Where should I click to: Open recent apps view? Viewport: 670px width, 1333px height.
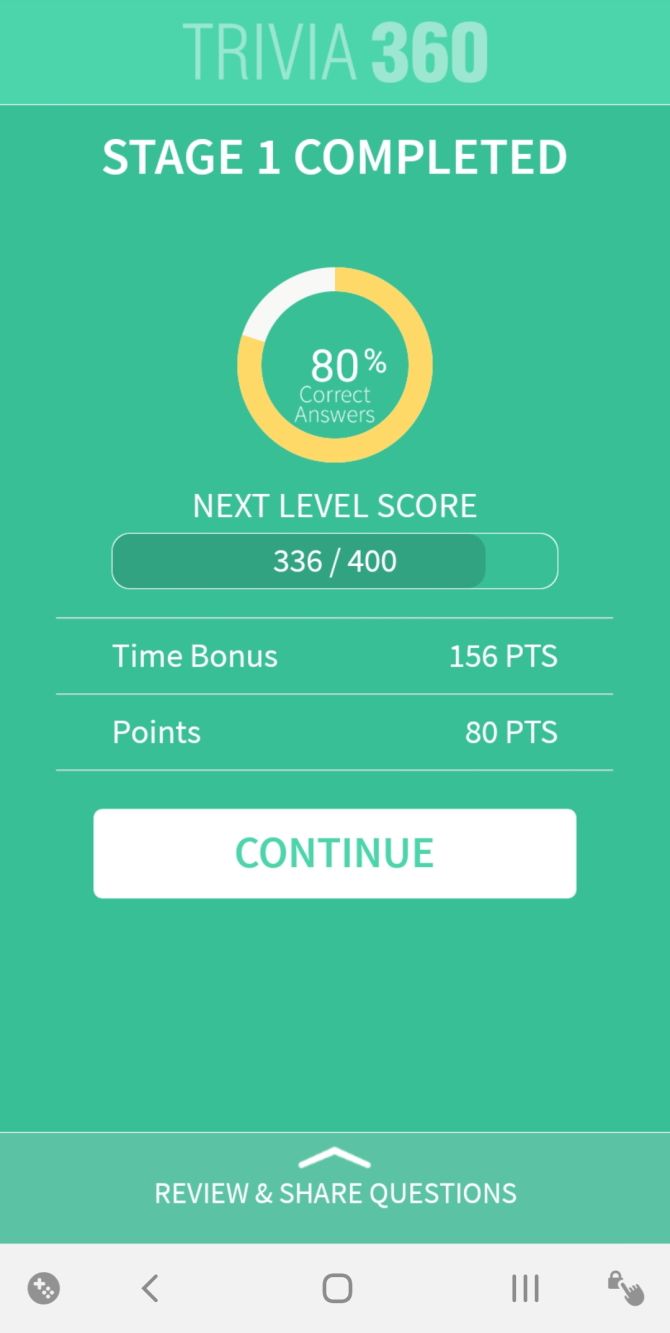click(x=525, y=1288)
